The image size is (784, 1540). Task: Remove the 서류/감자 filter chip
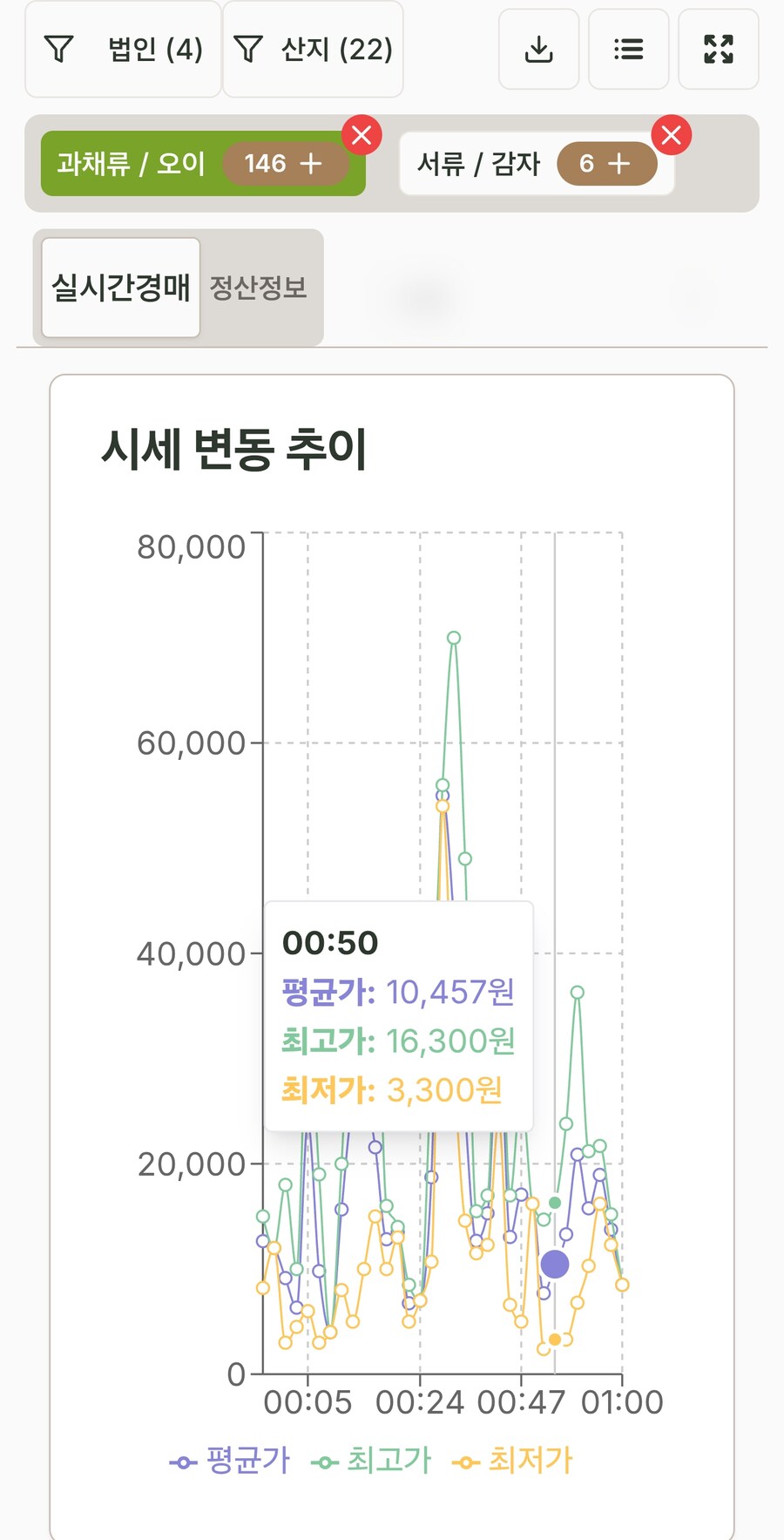click(671, 135)
